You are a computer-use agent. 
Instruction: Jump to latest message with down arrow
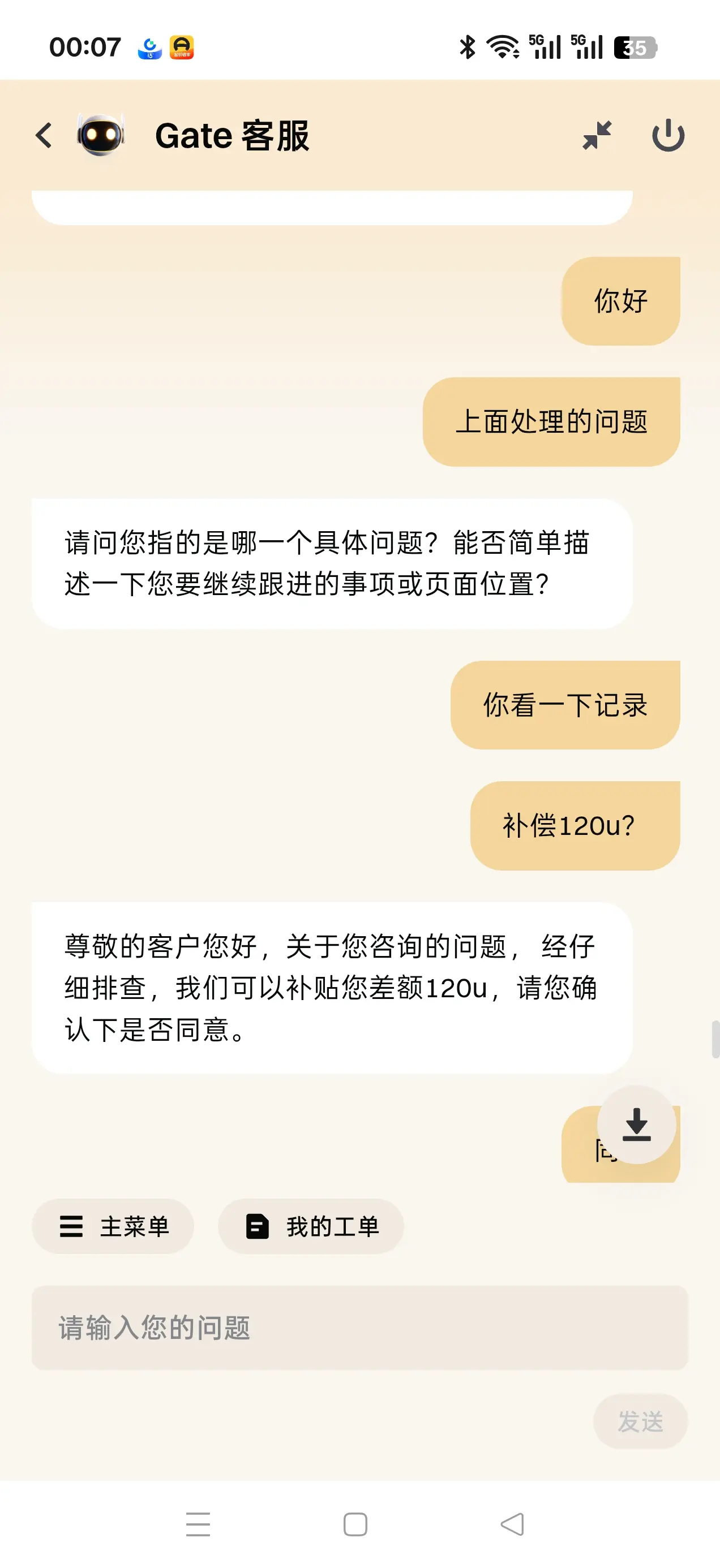637,1125
